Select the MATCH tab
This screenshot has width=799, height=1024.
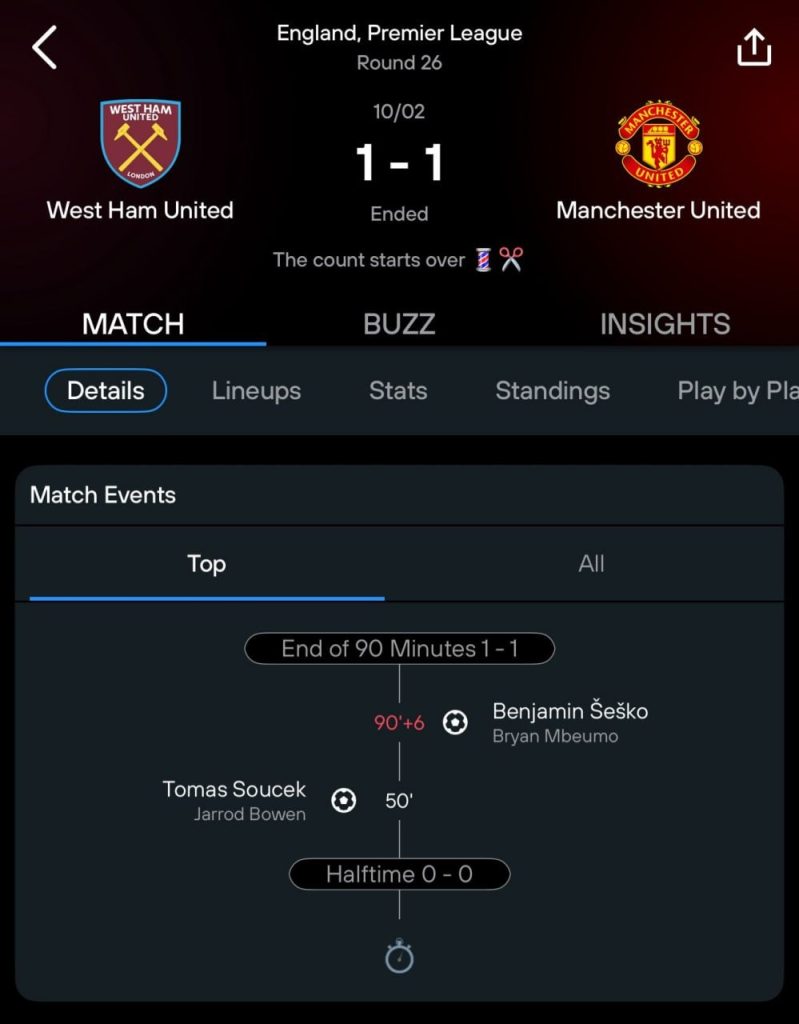(x=133, y=324)
